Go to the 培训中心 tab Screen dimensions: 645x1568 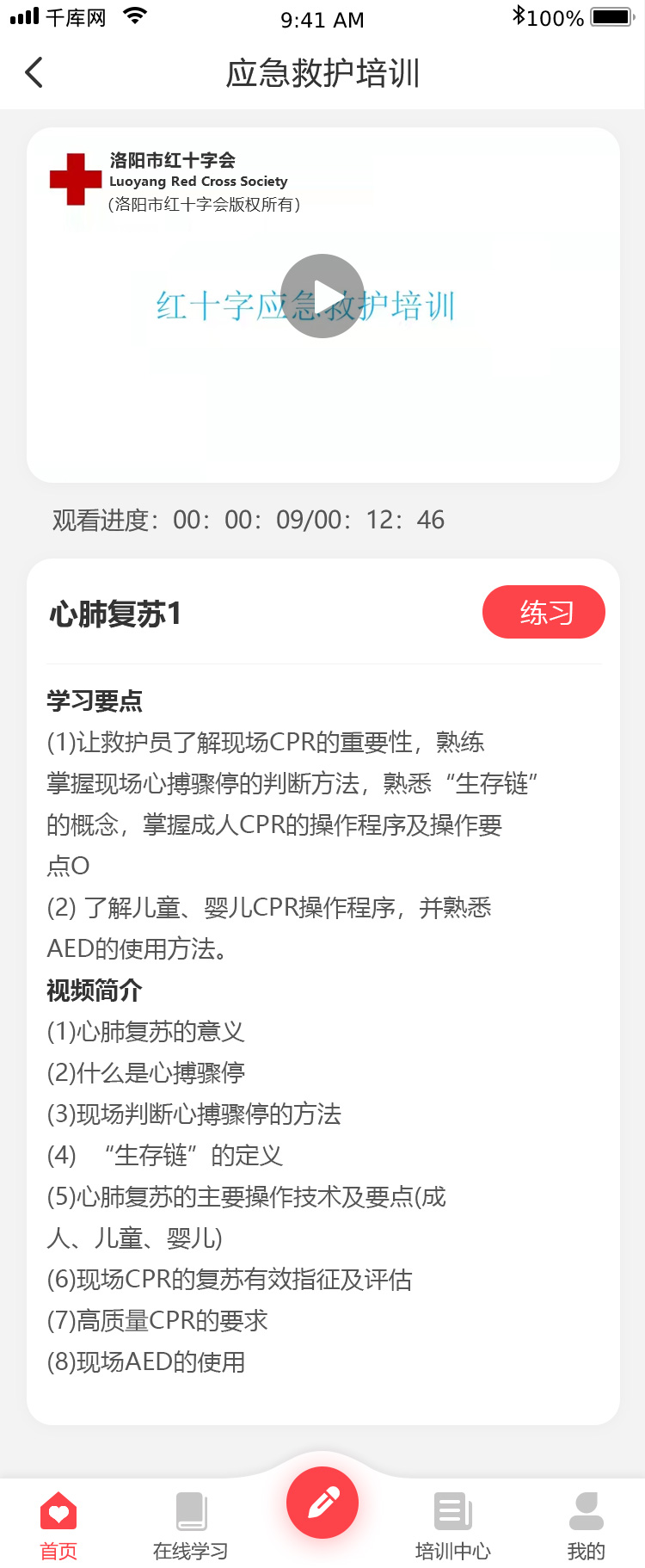(453, 1527)
